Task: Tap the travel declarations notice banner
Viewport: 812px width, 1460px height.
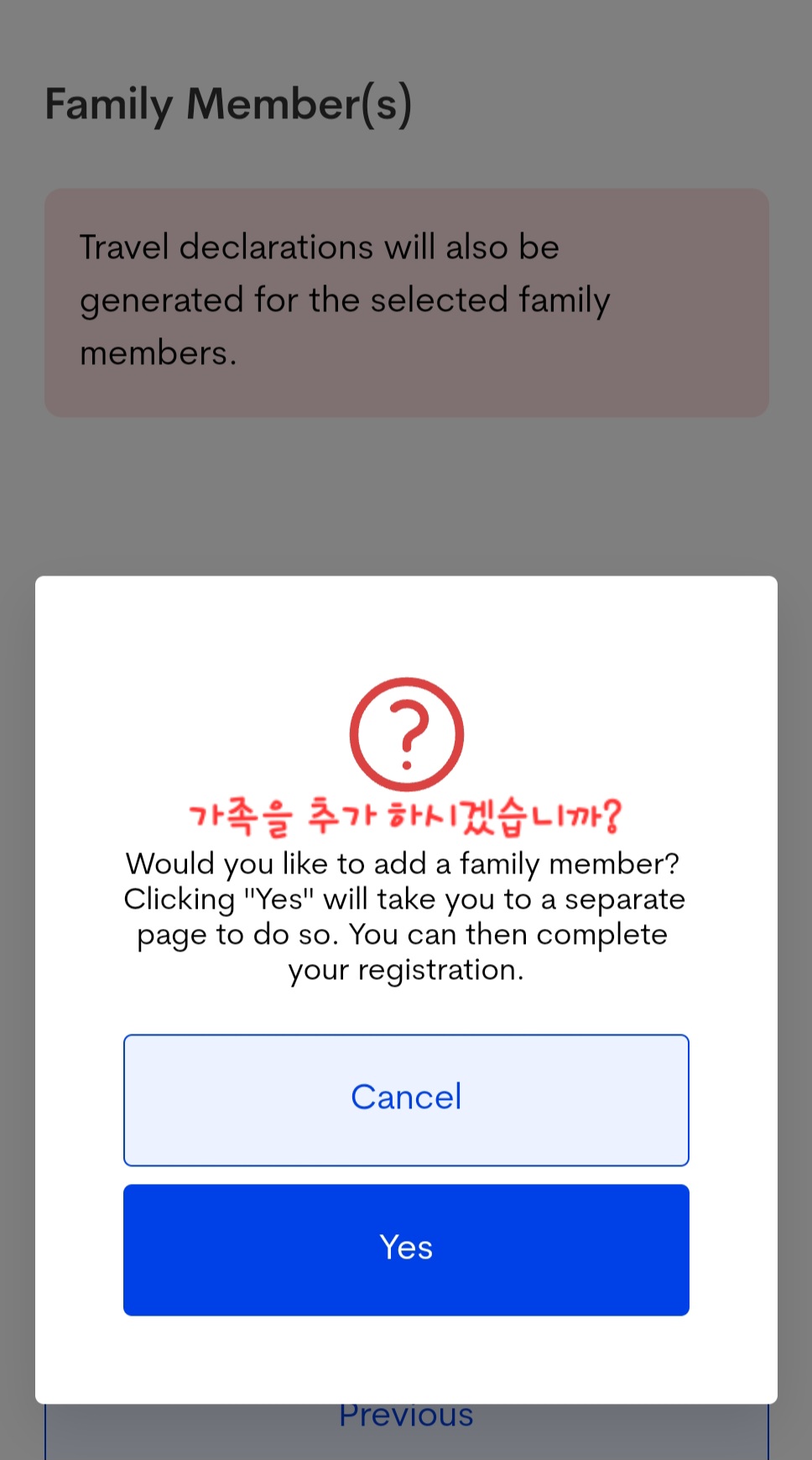Action: point(406,300)
